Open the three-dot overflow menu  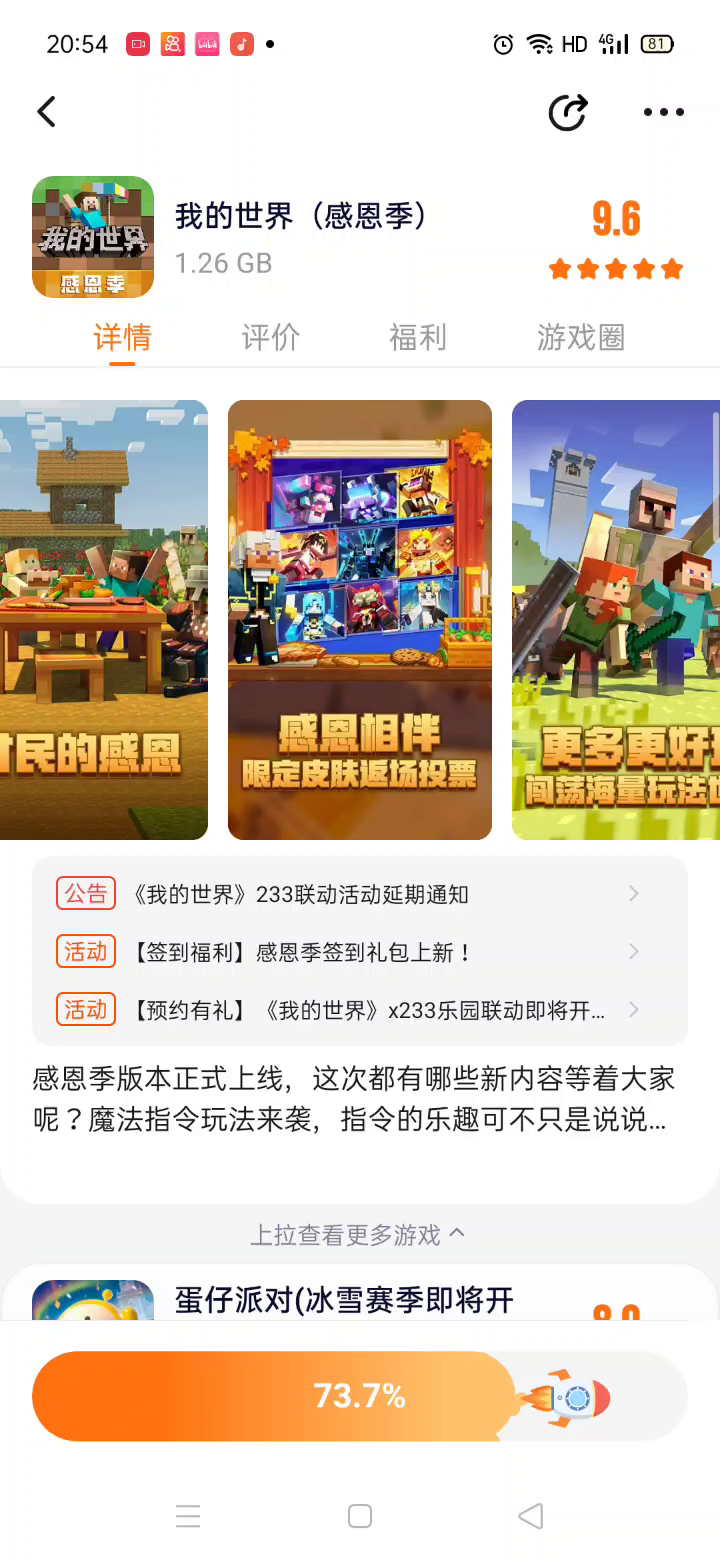coord(663,112)
